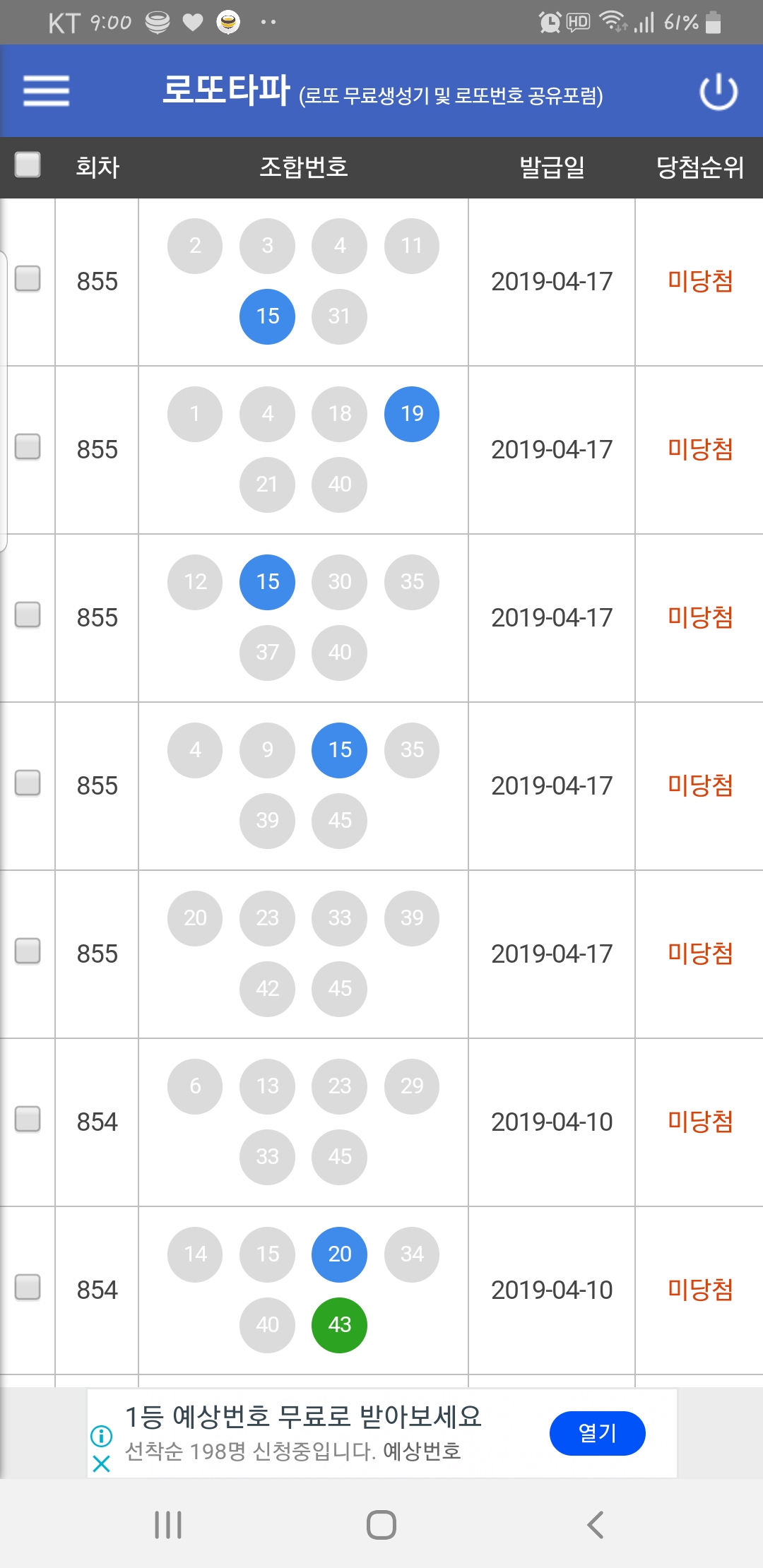Tap the 열기 button in the ad banner
Image resolution: width=763 pixels, height=1568 pixels.
tap(597, 1433)
